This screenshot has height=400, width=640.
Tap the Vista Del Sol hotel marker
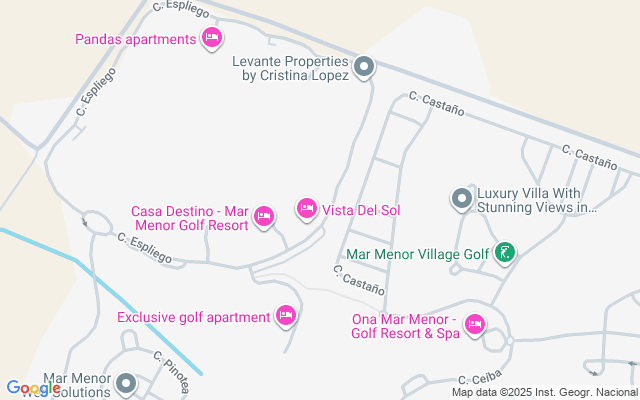pyautogui.click(x=306, y=209)
